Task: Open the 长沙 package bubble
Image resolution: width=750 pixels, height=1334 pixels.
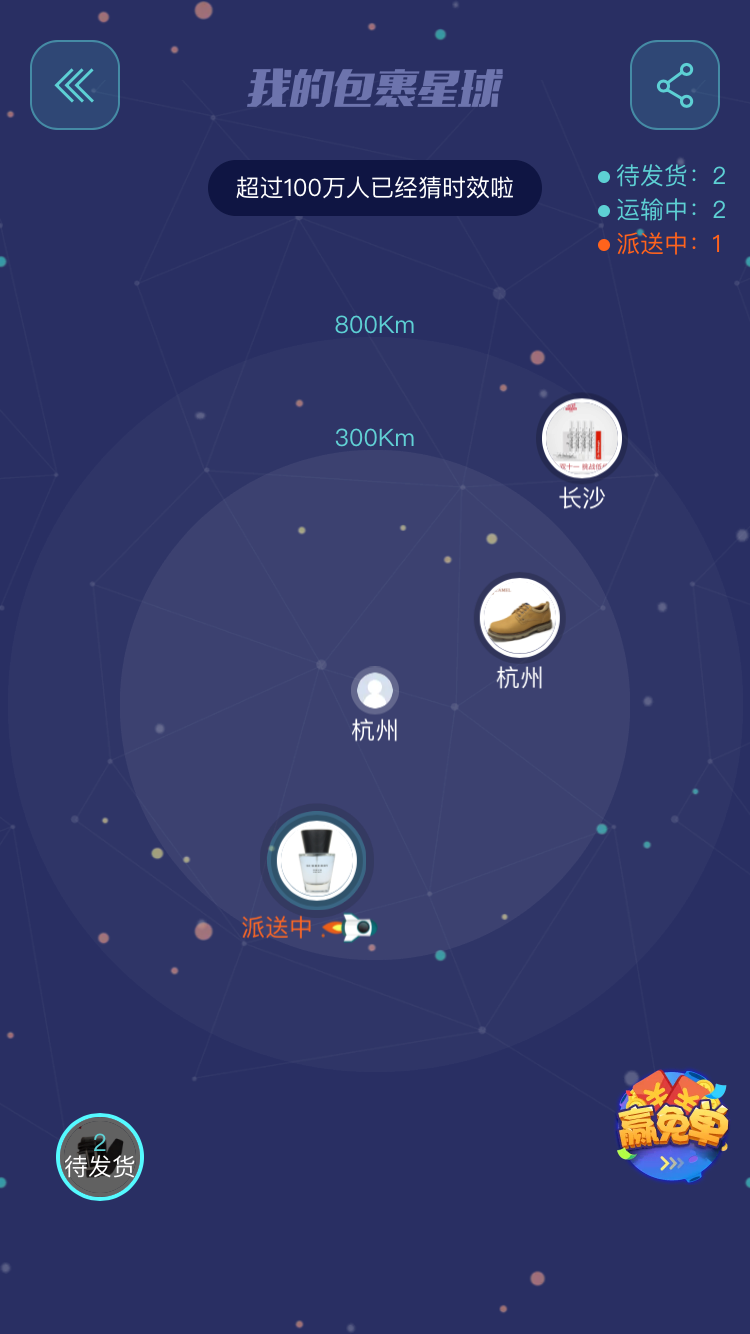Action: [x=582, y=438]
